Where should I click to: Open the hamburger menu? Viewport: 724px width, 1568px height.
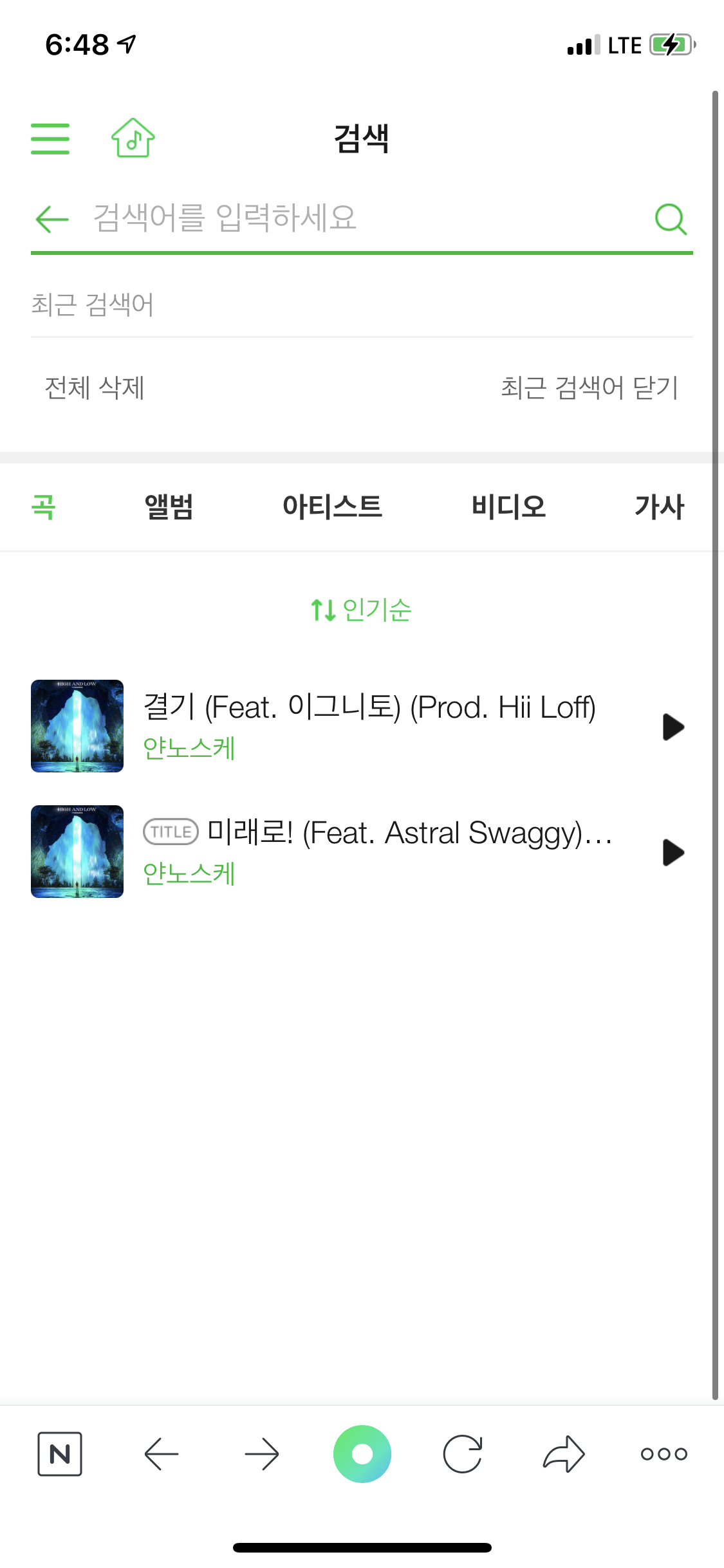point(50,138)
